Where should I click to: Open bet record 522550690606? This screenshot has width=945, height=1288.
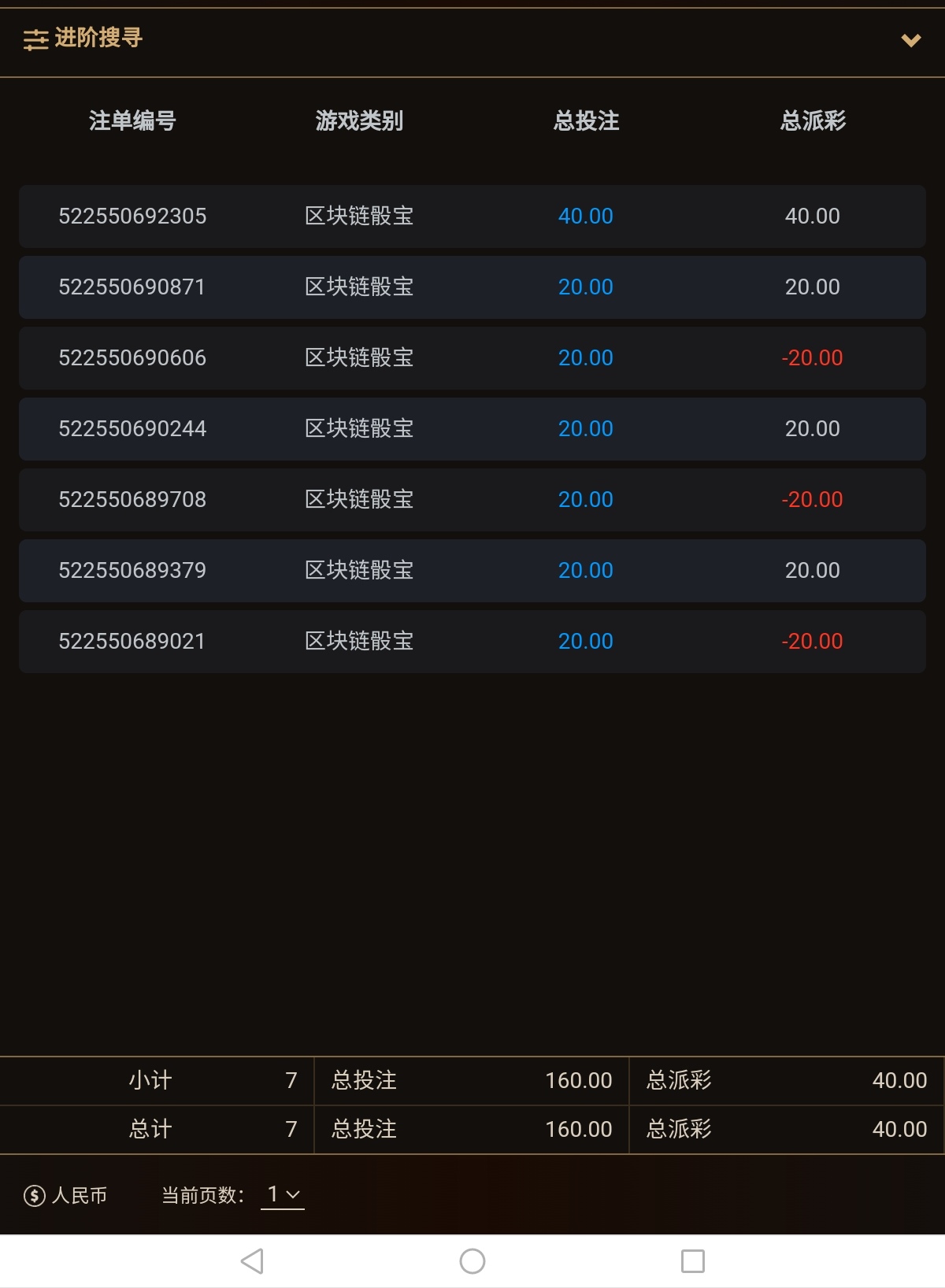coord(132,358)
